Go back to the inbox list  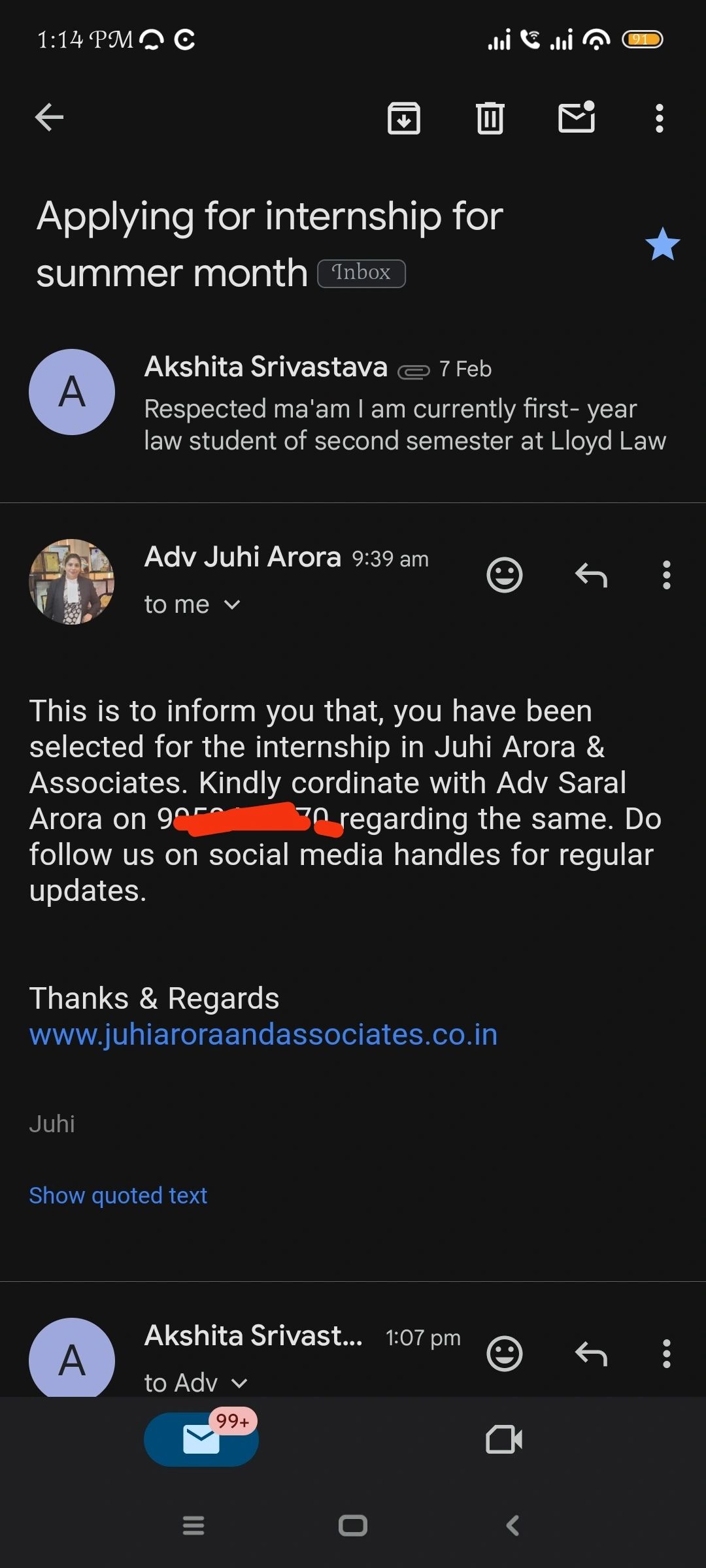click(x=49, y=118)
